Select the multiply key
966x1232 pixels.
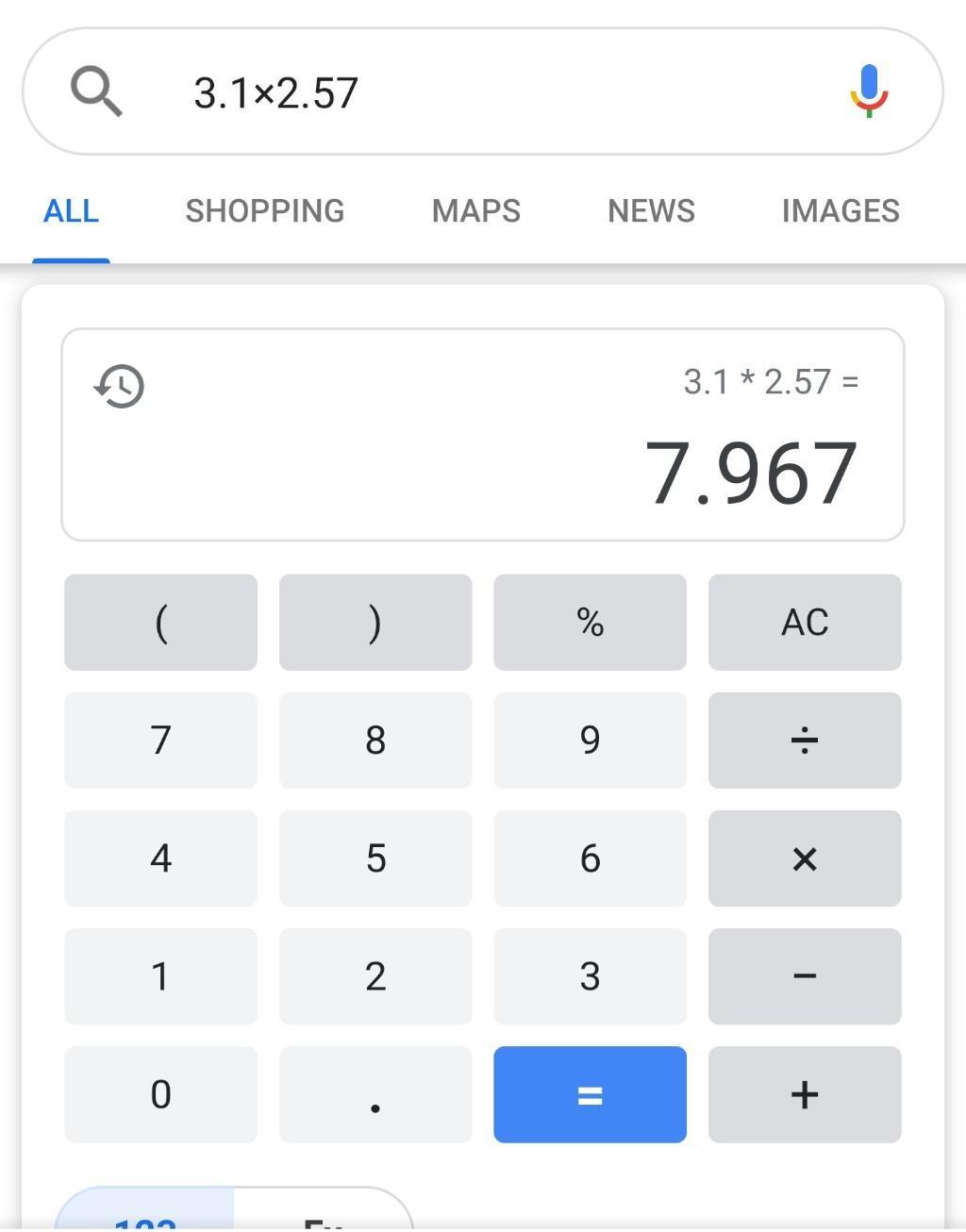[x=805, y=858]
